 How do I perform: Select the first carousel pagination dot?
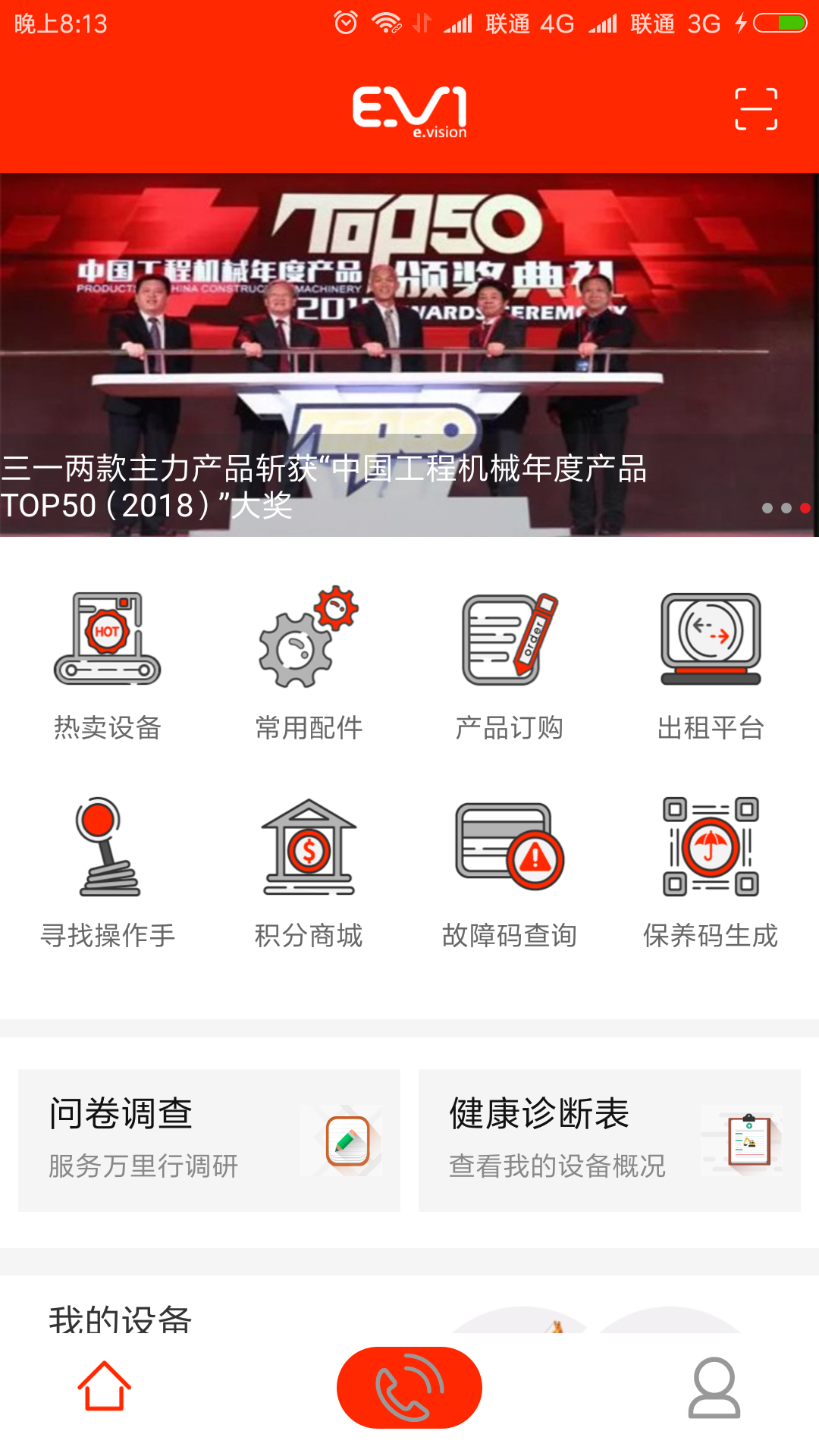tap(767, 510)
